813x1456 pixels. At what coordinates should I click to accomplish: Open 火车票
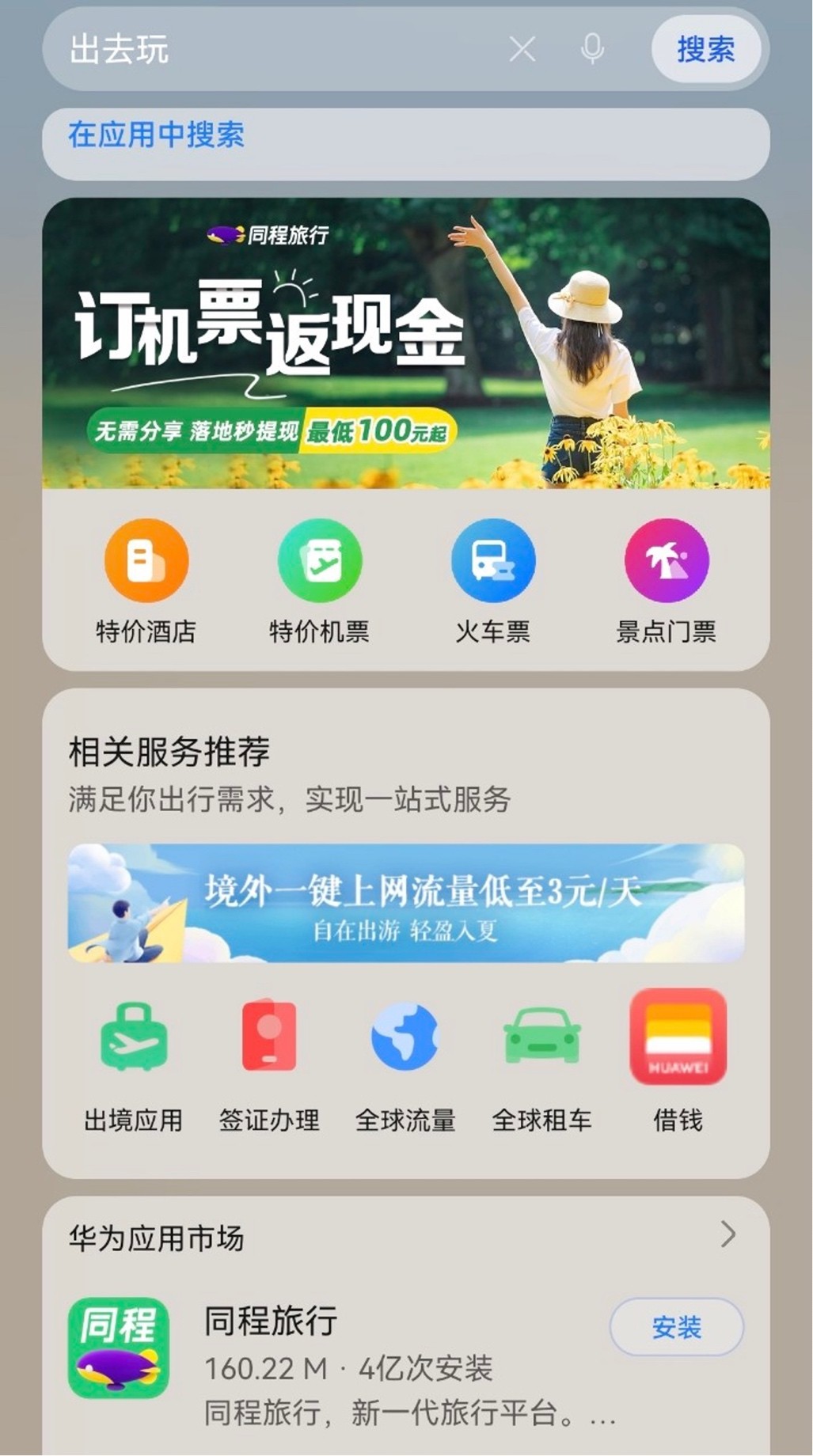click(x=493, y=582)
